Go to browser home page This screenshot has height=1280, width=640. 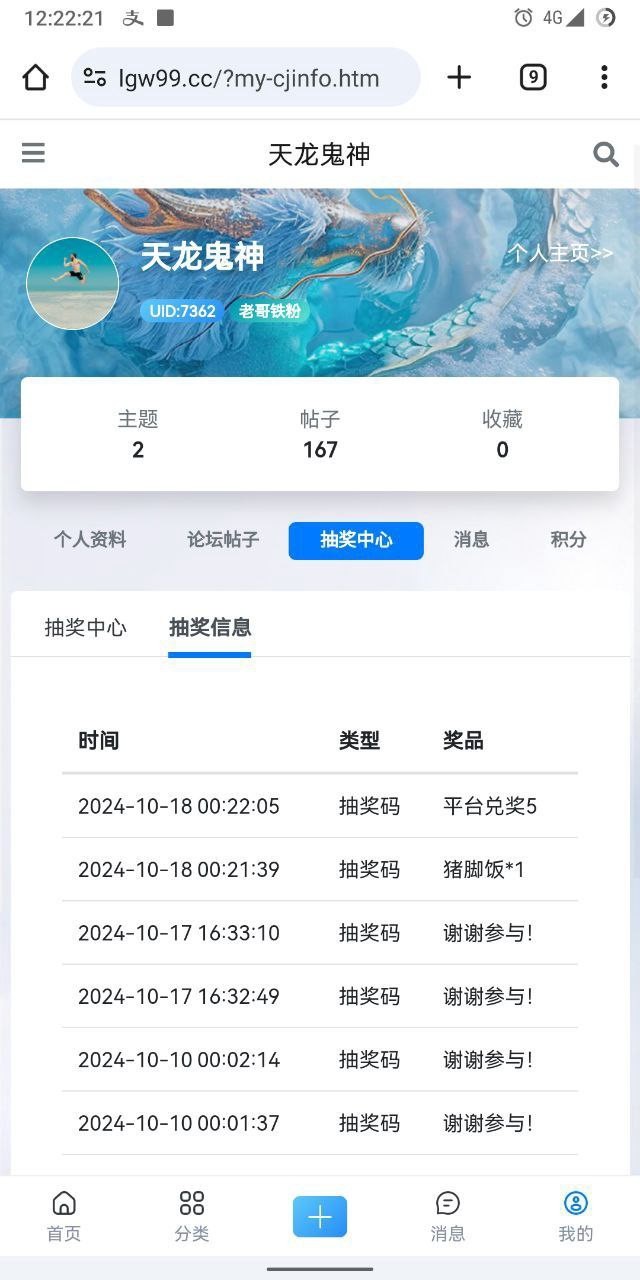(x=36, y=77)
